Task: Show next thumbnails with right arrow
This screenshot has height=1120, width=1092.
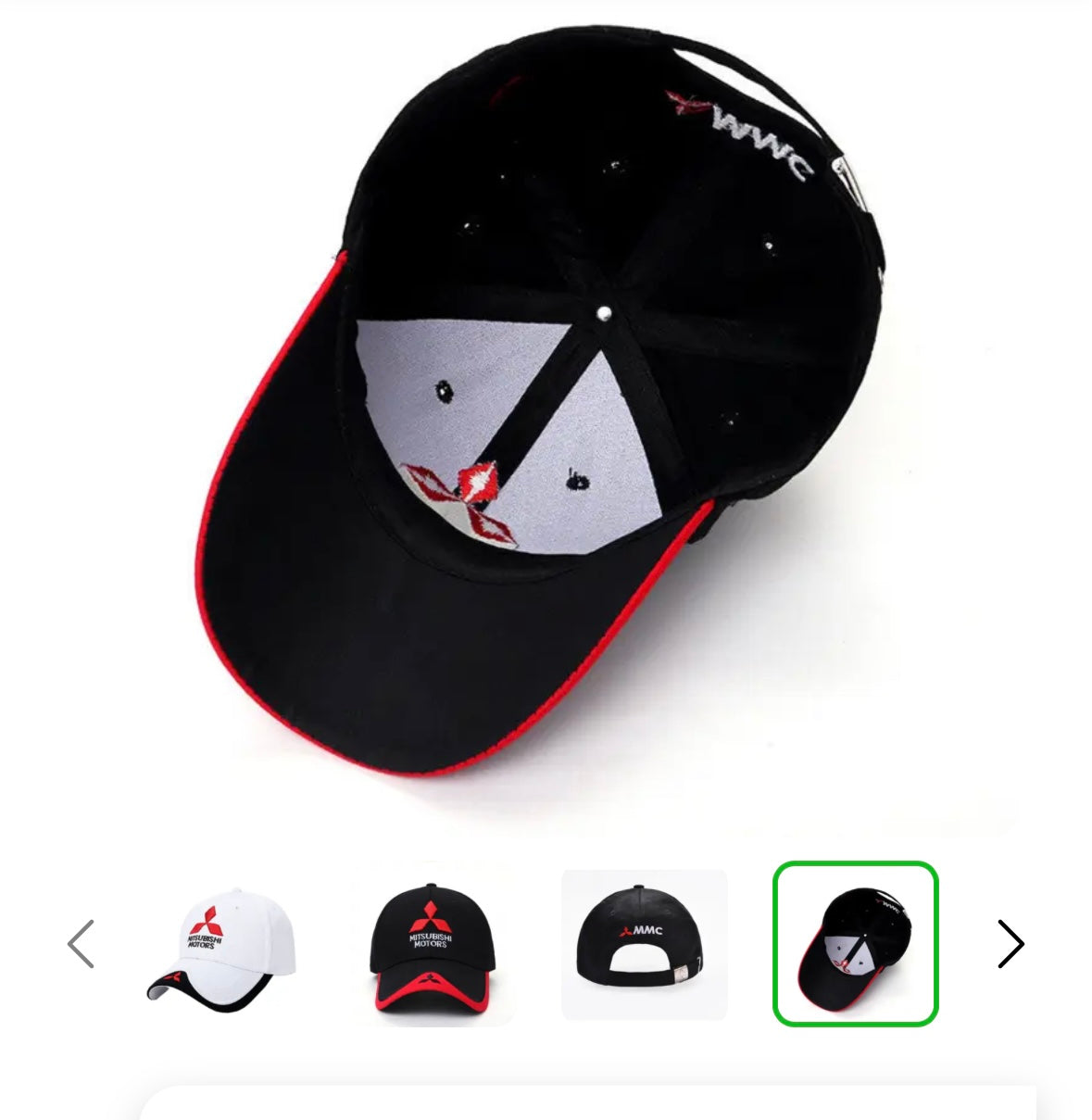Action: [1010, 944]
